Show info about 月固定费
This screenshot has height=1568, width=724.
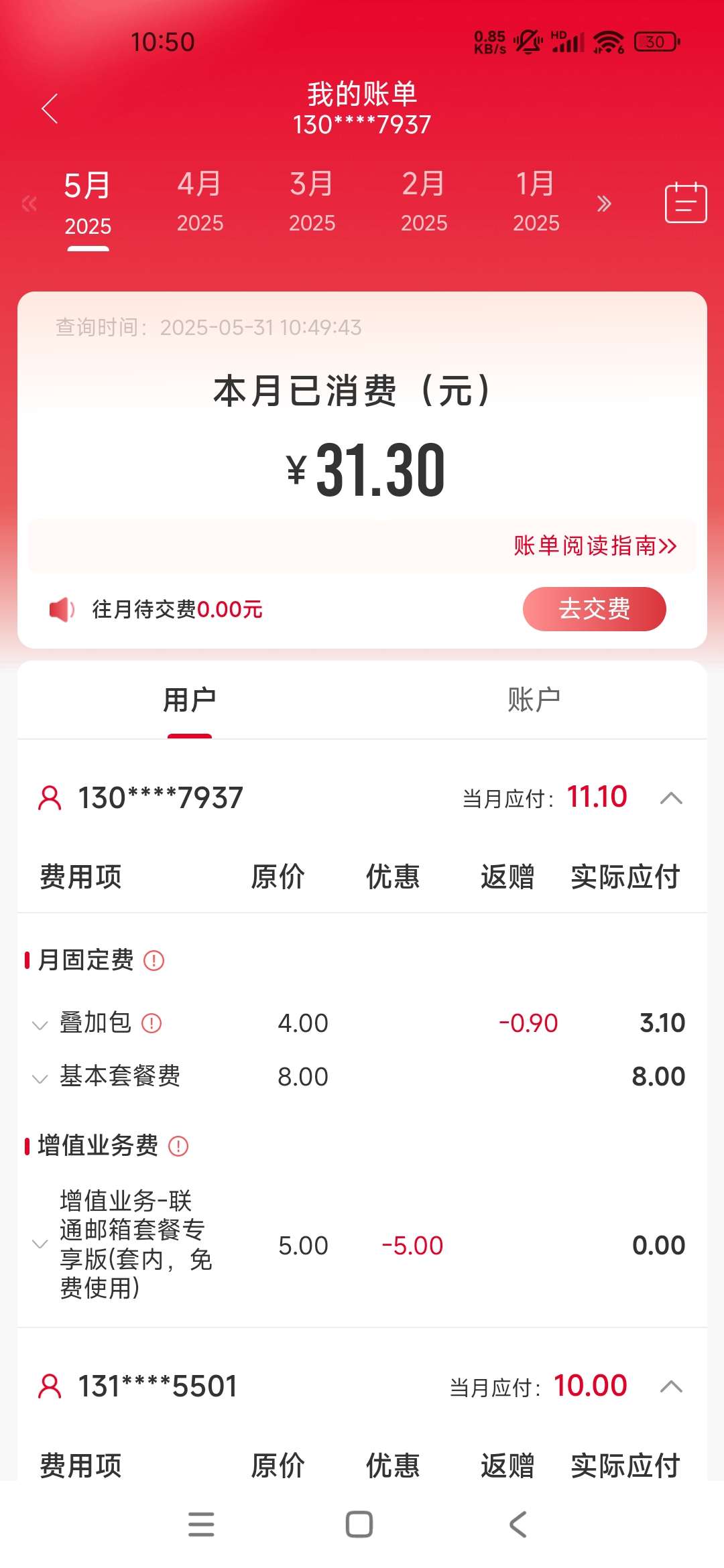154,960
